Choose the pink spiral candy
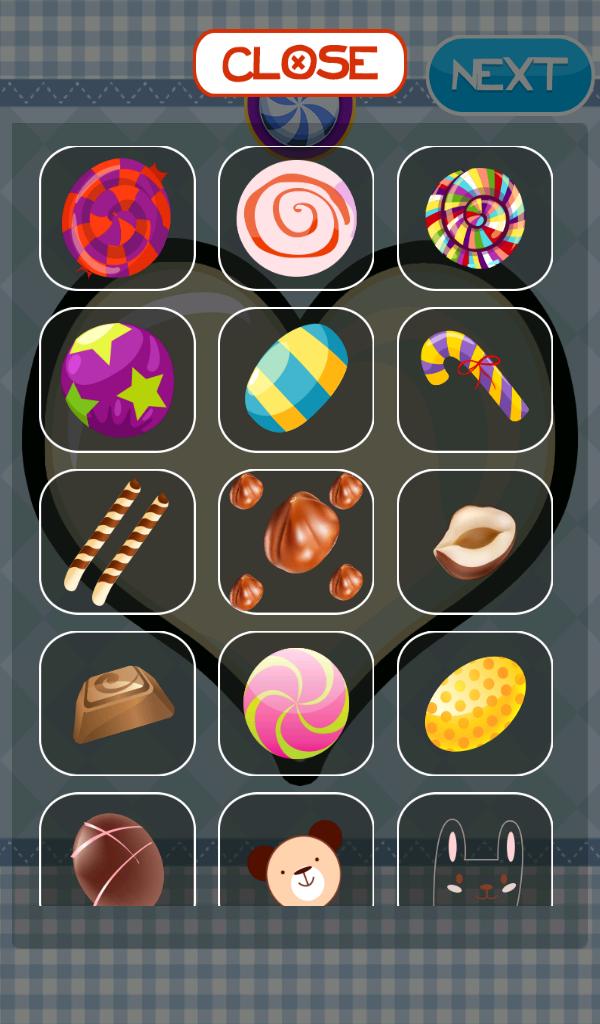Viewport: 600px width, 1024px height. [296, 218]
